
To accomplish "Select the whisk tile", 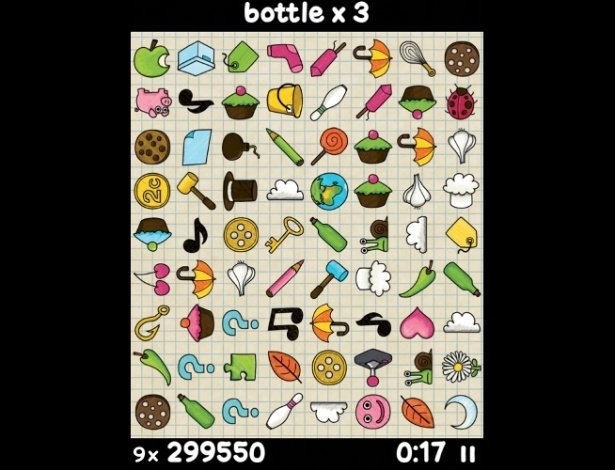I will click(417, 56).
